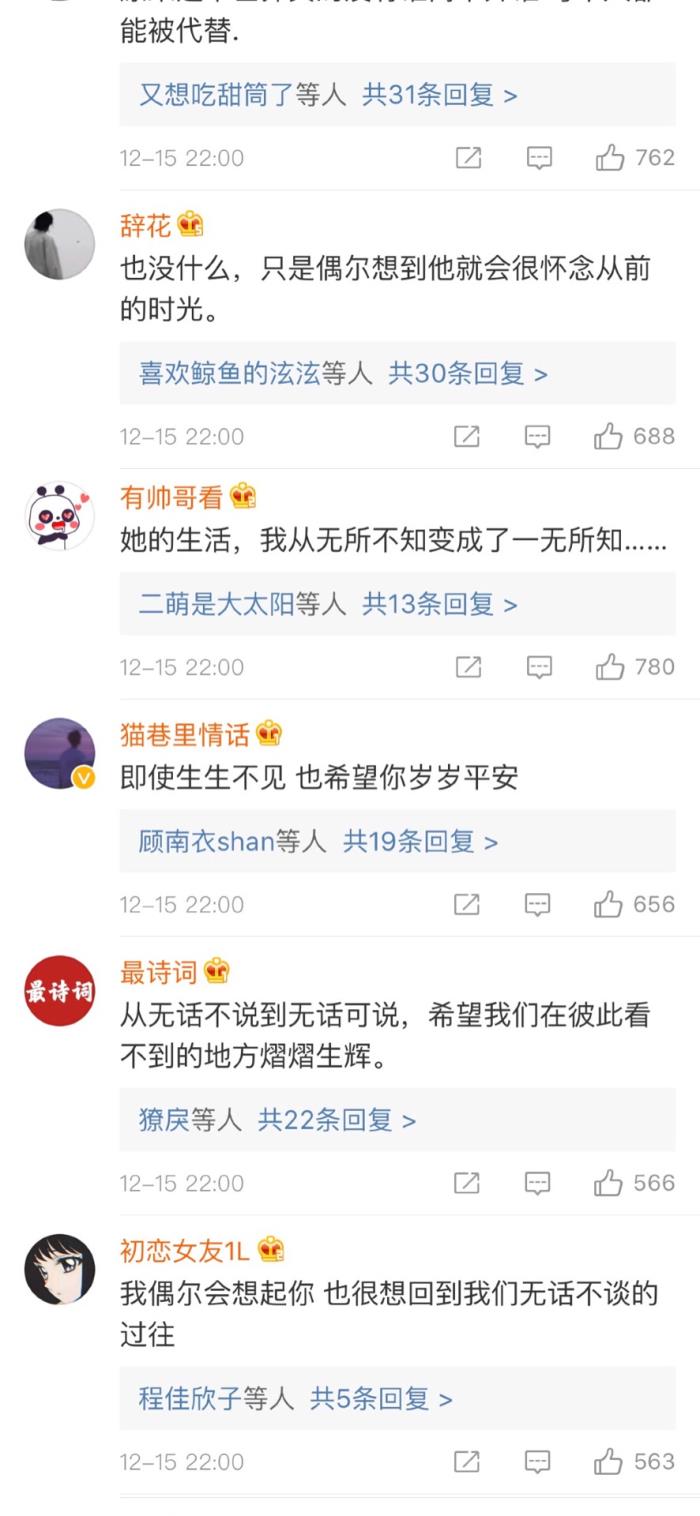Open 辞花's profile avatar

pos(59,245)
